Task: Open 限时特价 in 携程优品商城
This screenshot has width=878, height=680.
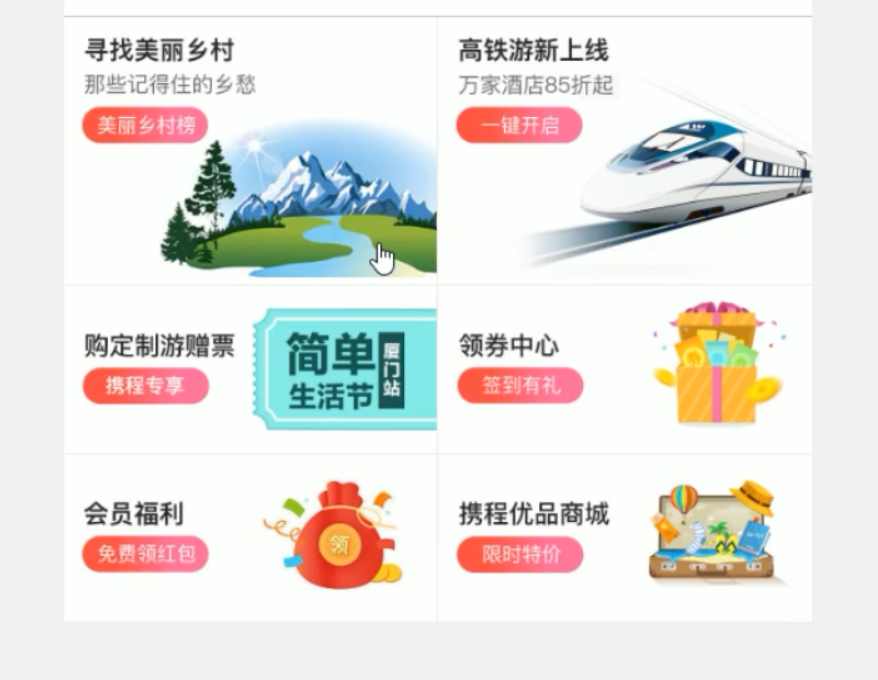Action: [520, 554]
